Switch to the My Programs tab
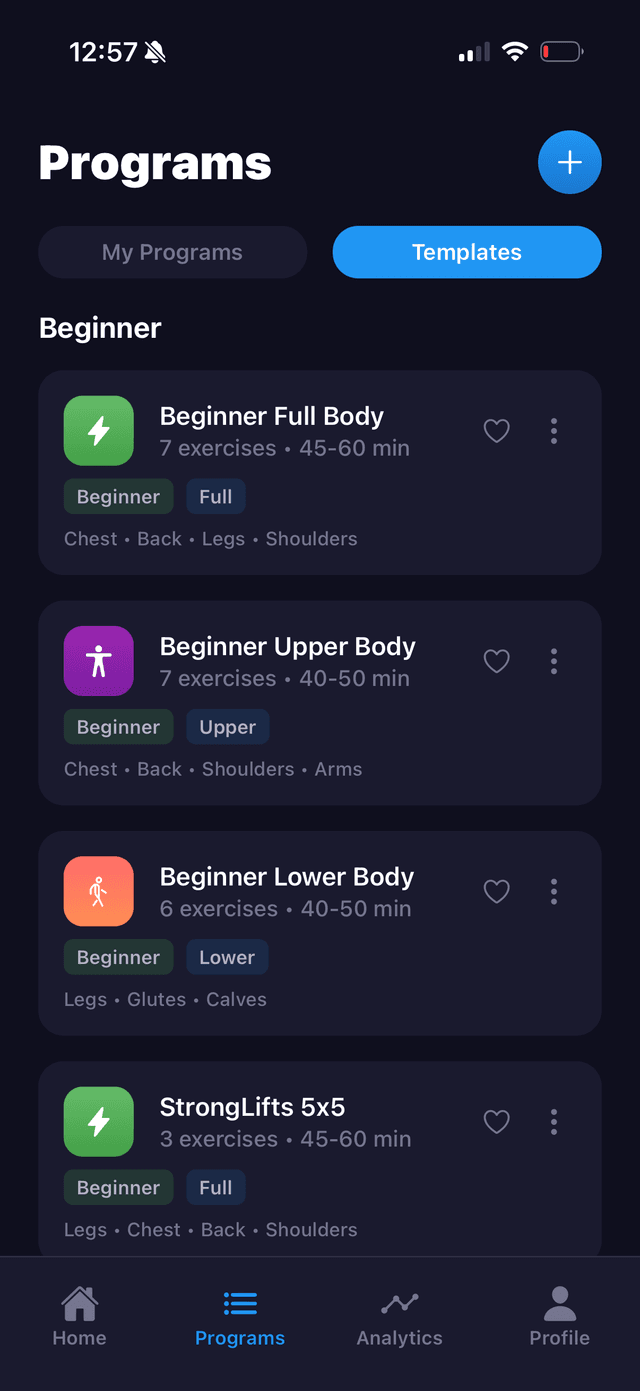 [172, 252]
